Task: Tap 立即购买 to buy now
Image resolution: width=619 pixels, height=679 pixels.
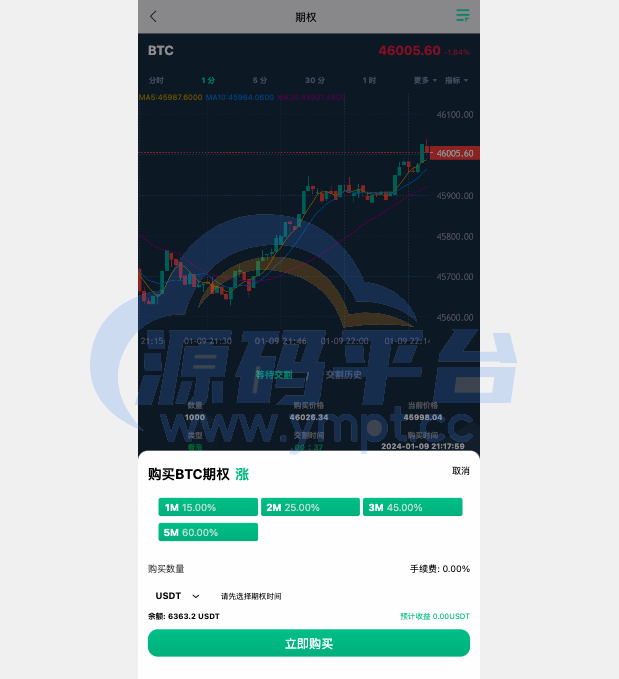Action: [x=309, y=643]
